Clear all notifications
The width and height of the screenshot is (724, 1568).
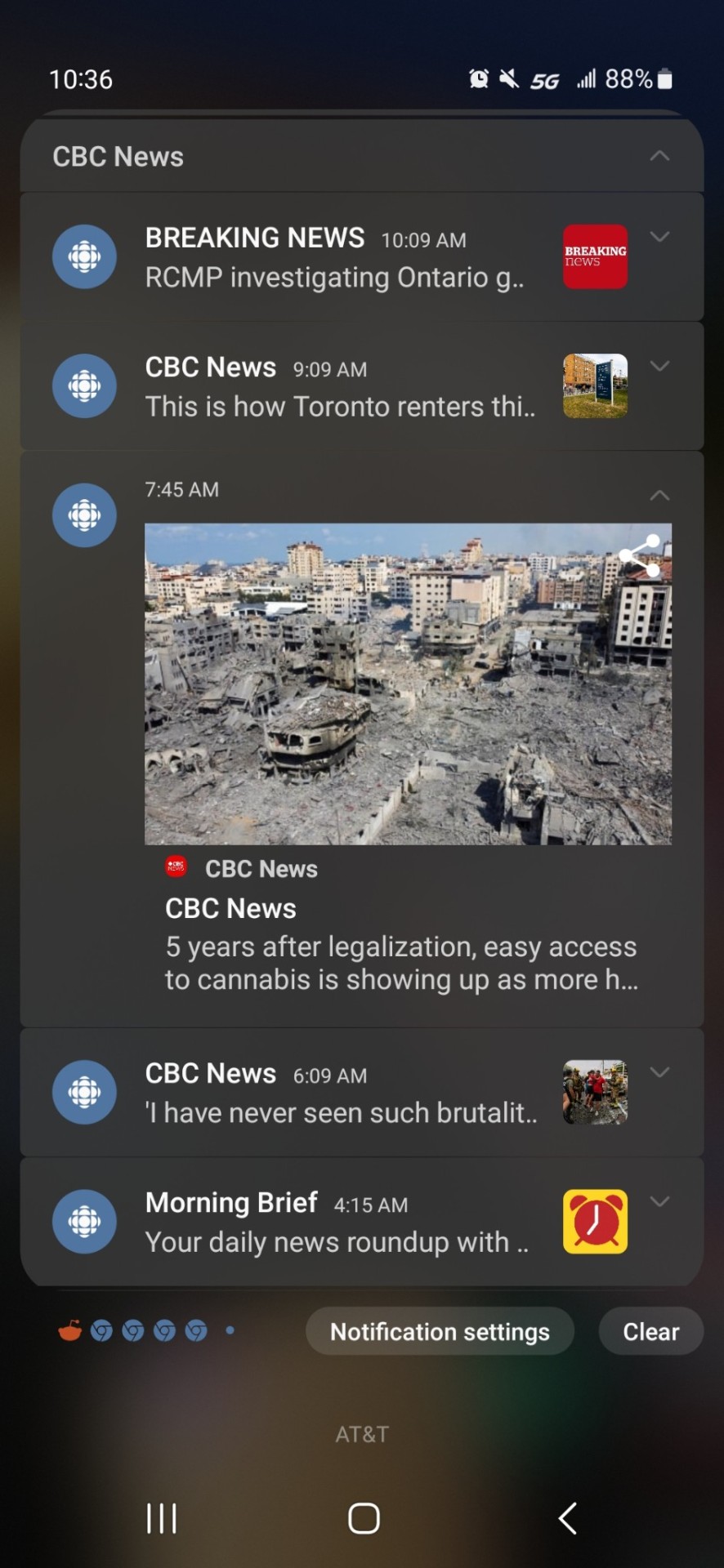click(x=650, y=1332)
